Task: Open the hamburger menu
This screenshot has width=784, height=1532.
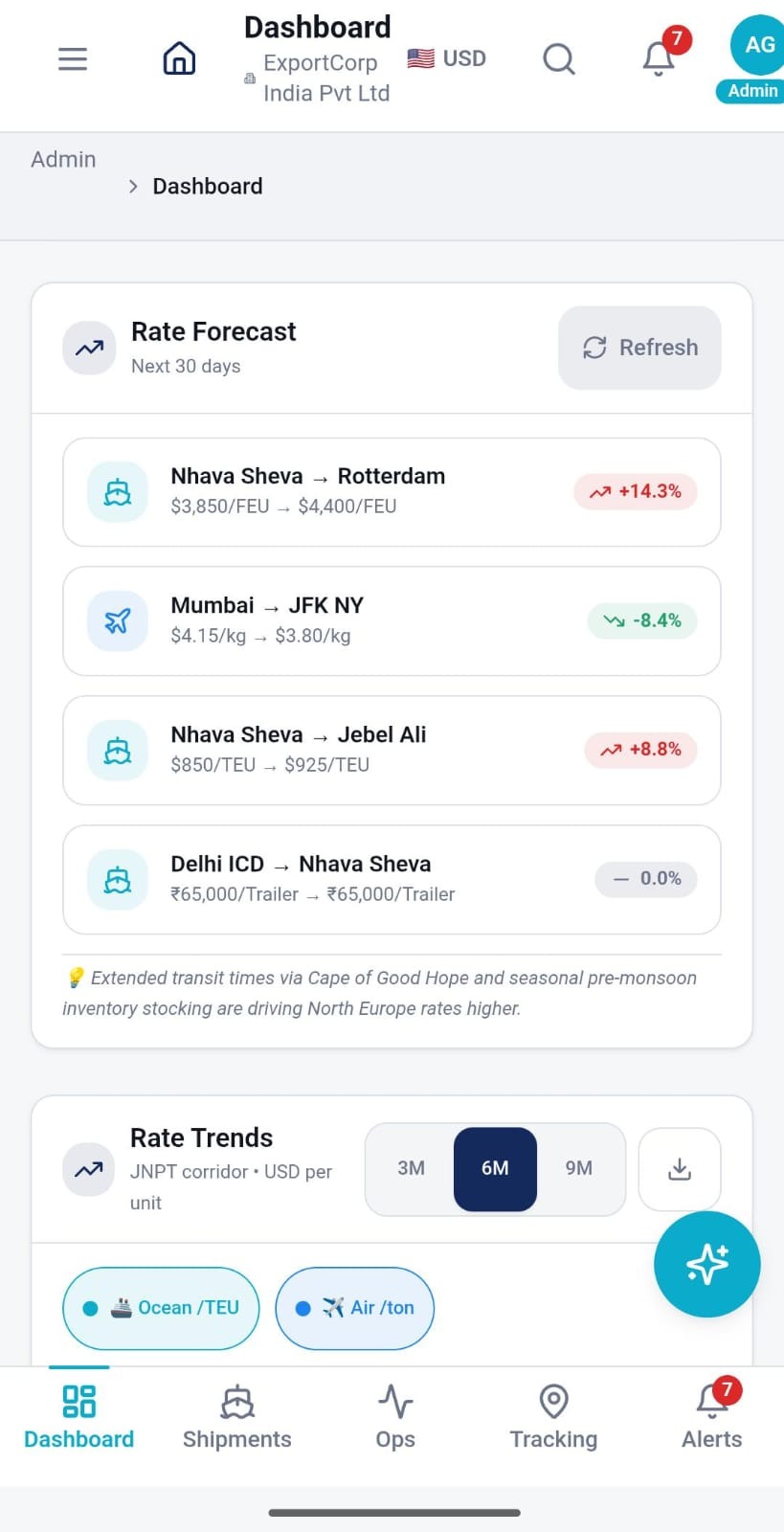Action: pos(73,59)
